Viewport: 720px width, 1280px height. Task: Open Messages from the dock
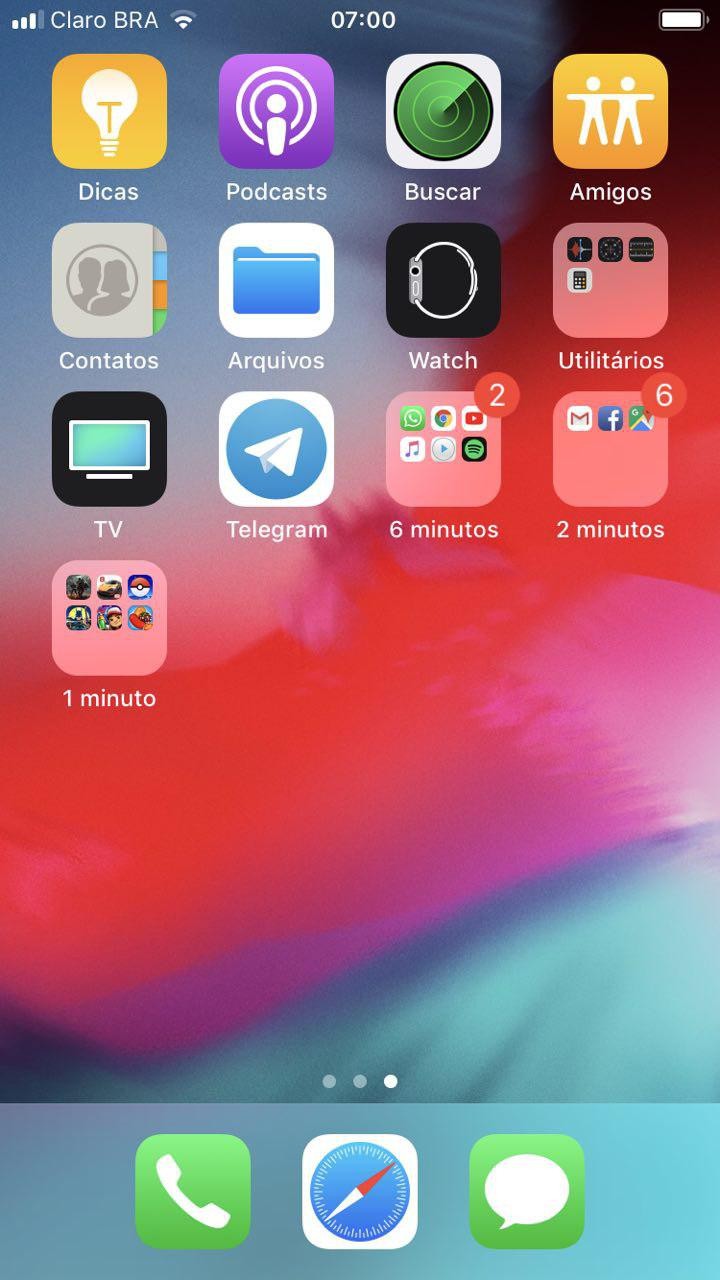point(527,1191)
